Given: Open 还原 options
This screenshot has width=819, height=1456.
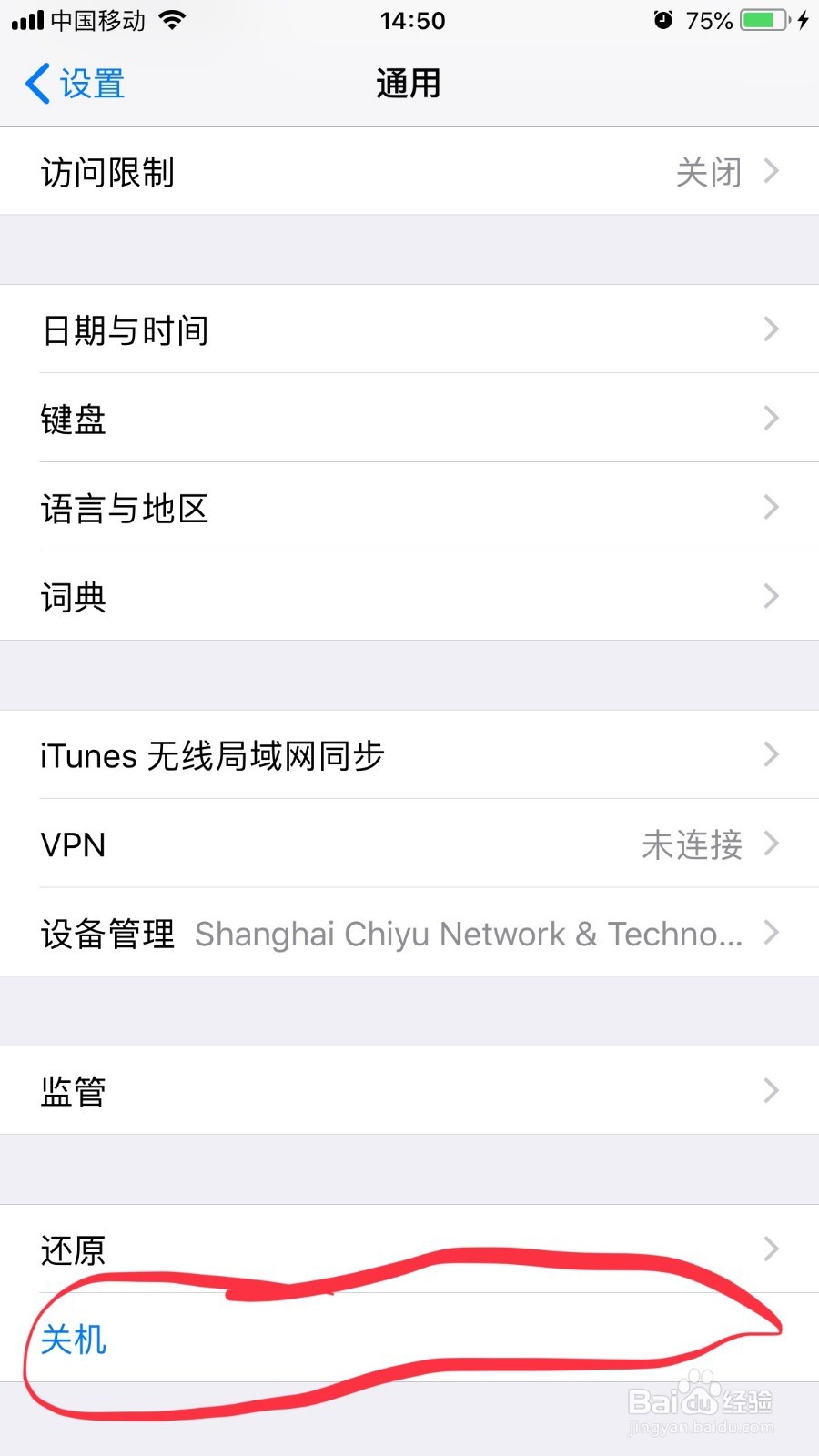Looking at the screenshot, I should tap(409, 1249).
